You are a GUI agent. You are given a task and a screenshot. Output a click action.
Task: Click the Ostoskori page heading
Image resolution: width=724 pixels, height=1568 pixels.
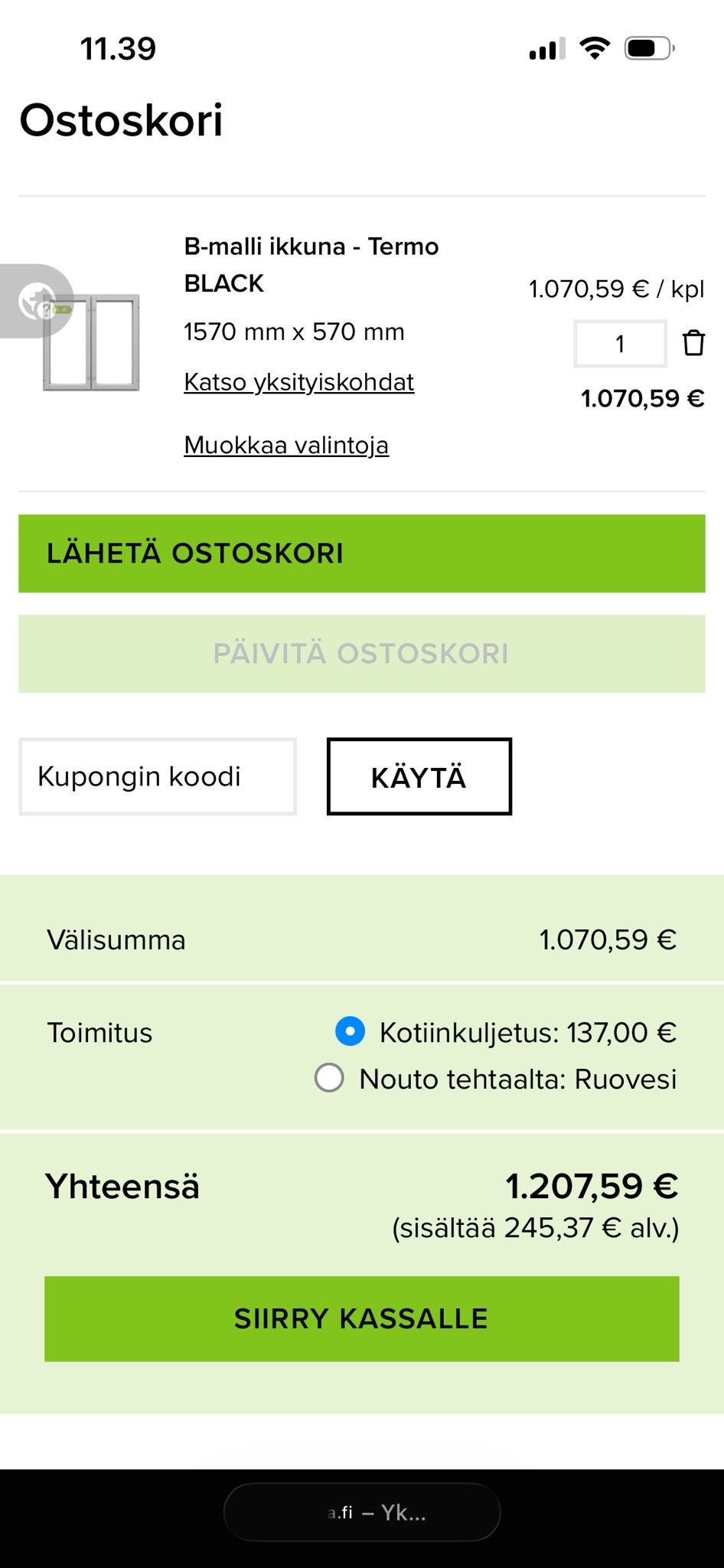click(x=121, y=120)
